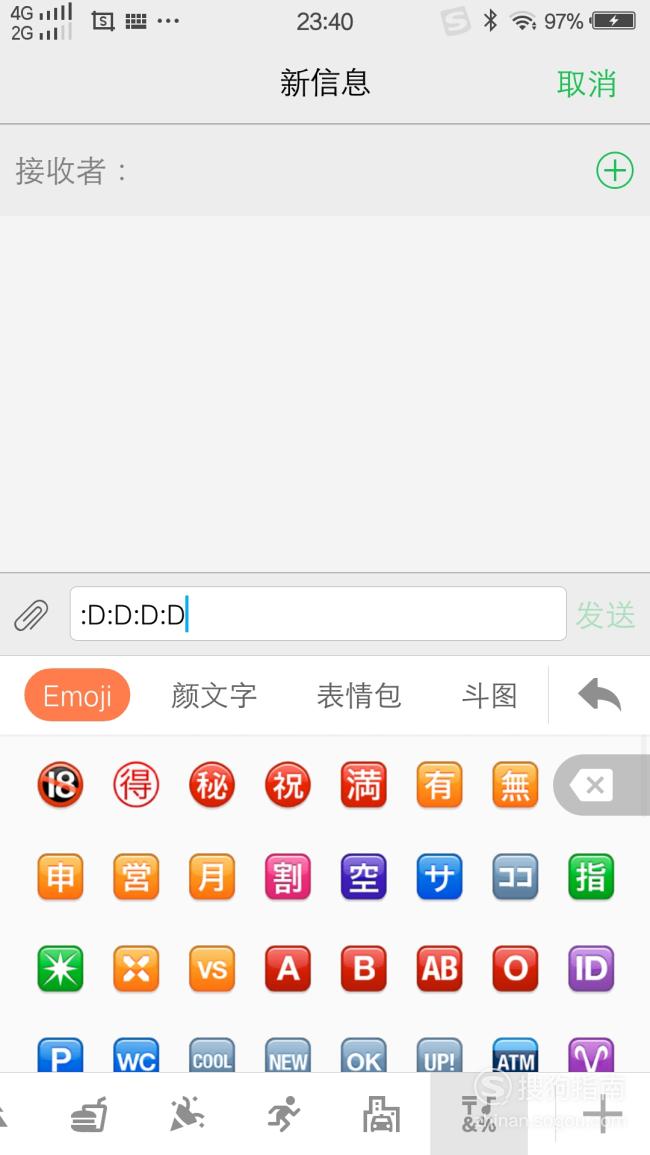Focus the message text field

pyautogui.click(x=318, y=614)
